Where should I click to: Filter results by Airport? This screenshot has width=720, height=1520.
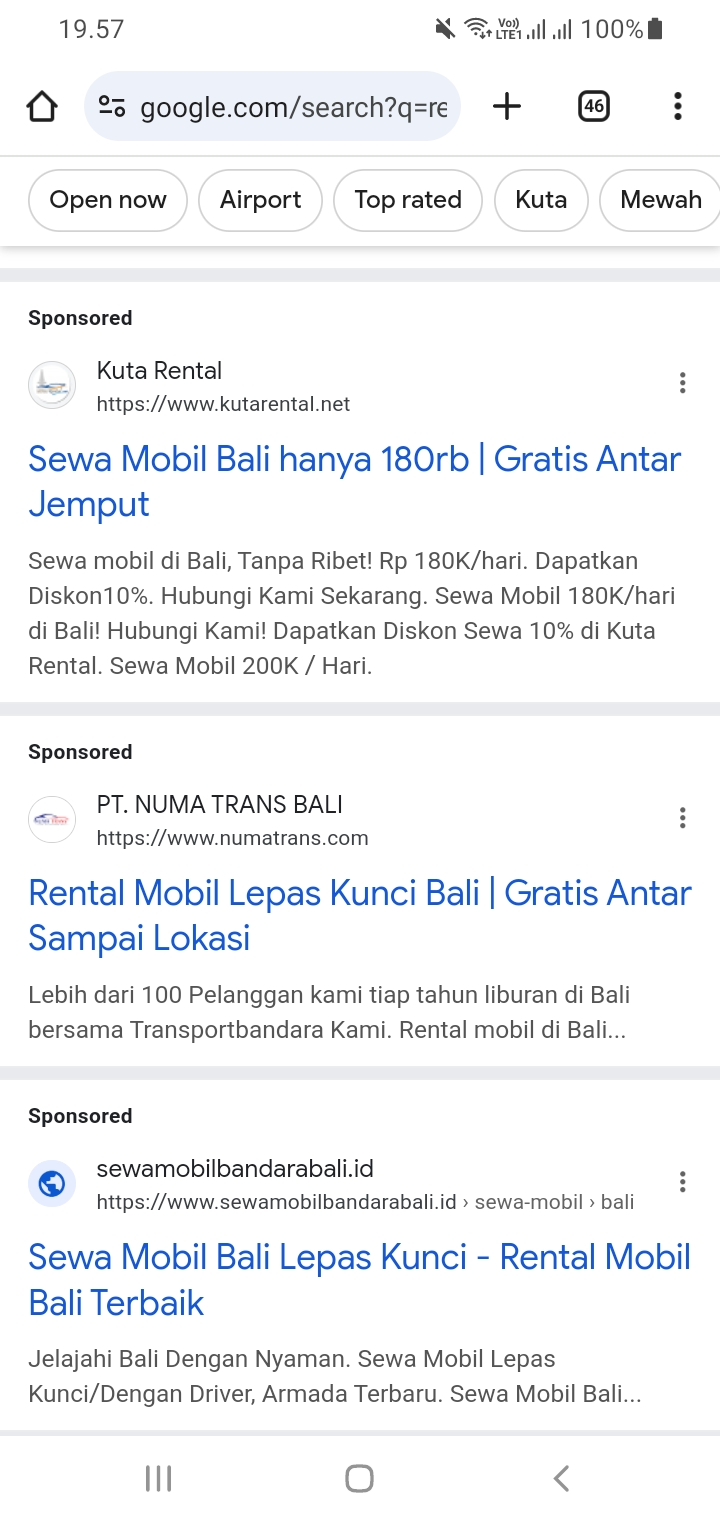pos(260,200)
